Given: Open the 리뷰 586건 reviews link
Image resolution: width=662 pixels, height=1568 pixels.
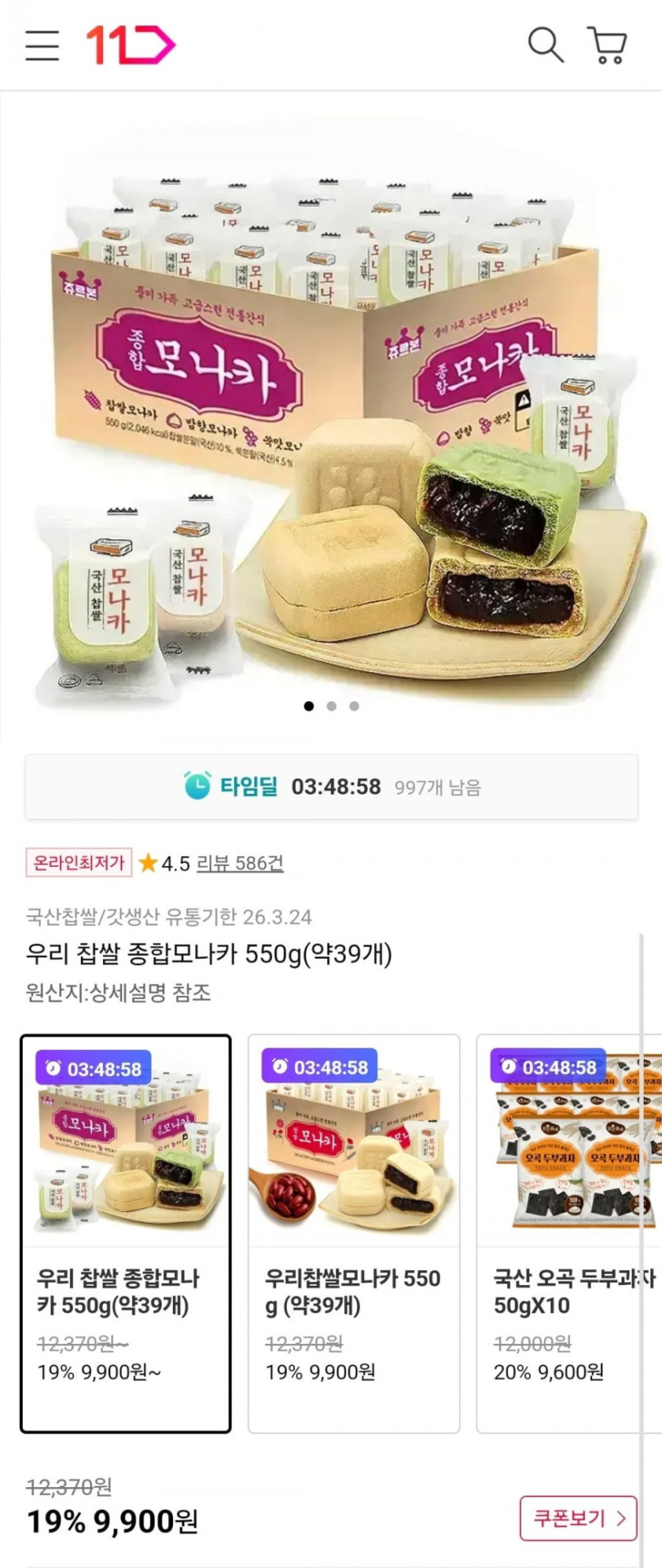Looking at the screenshot, I should [239, 863].
